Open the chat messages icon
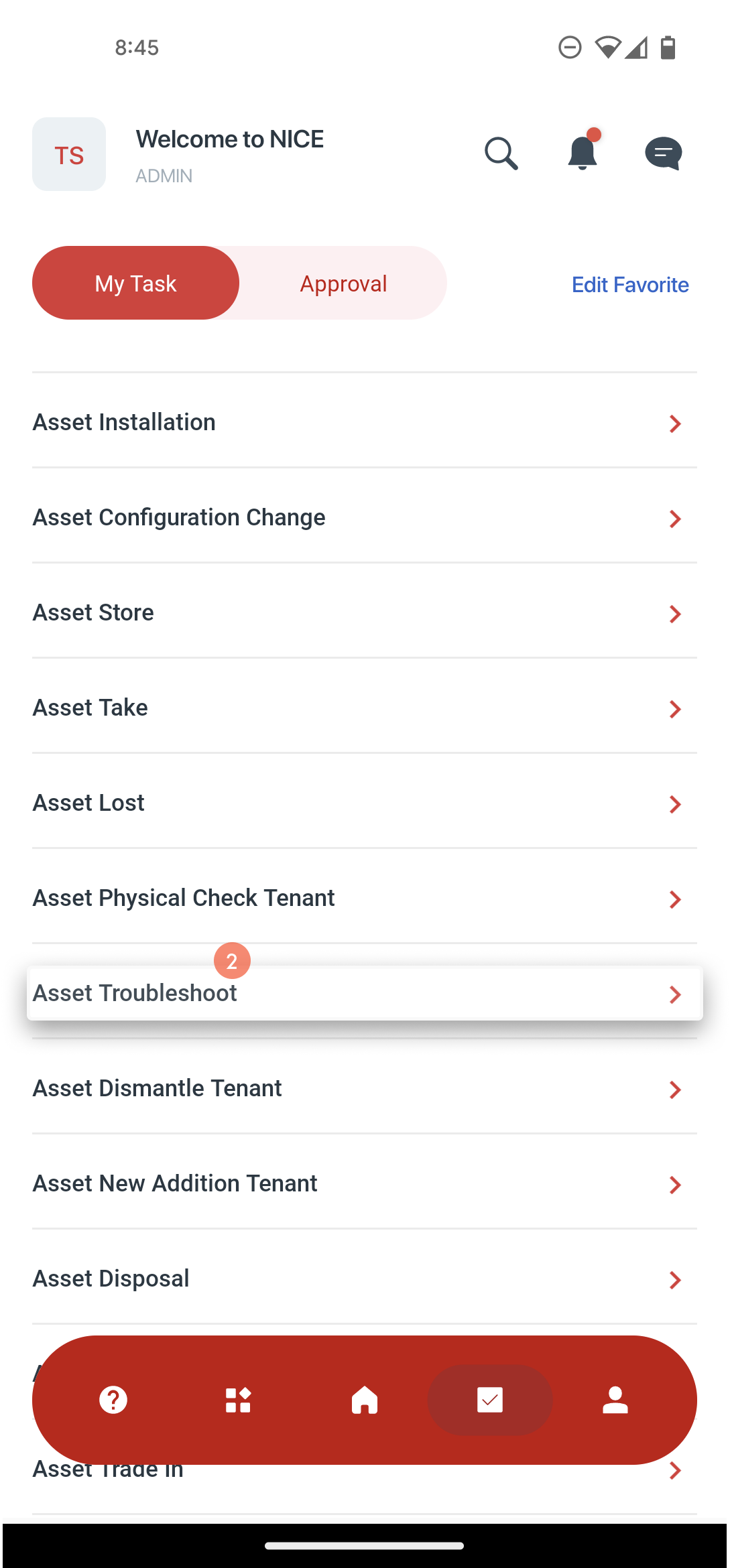This screenshot has height=1568, width=730. (x=663, y=153)
